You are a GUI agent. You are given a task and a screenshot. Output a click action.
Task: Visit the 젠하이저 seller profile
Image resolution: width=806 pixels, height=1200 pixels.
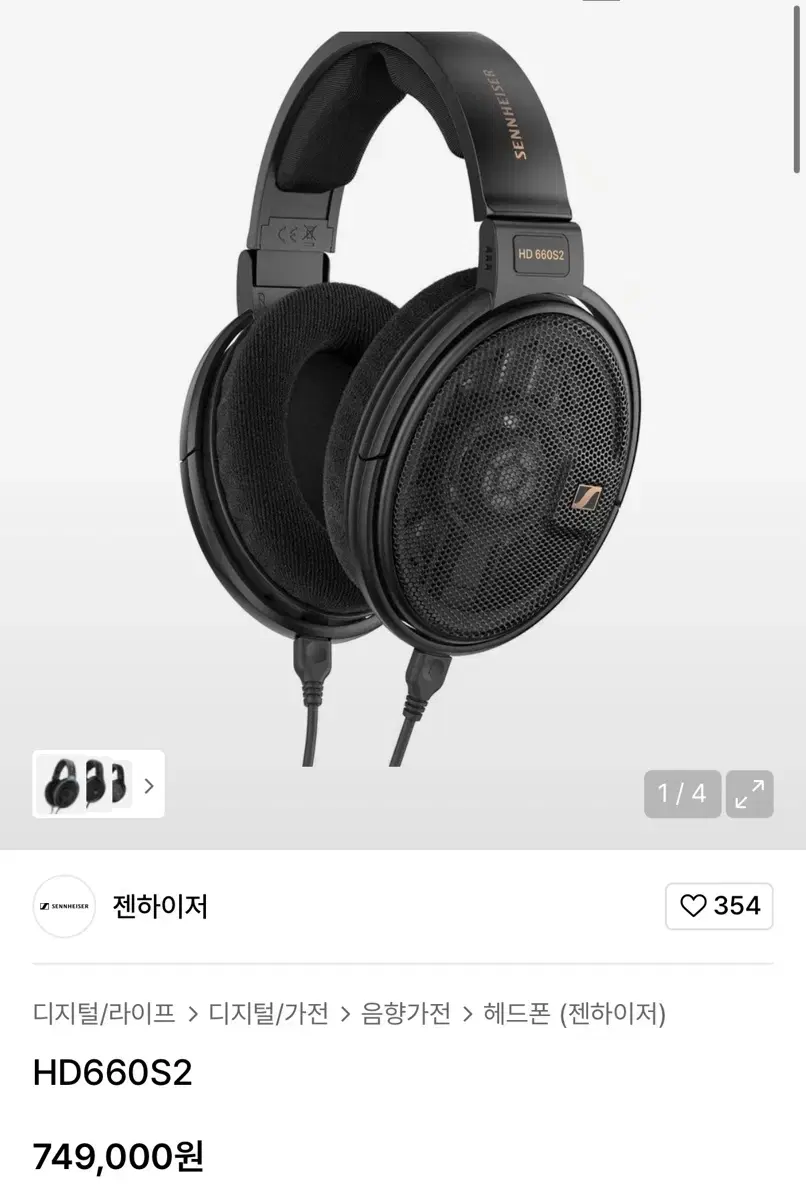pyautogui.click(x=160, y=906)
